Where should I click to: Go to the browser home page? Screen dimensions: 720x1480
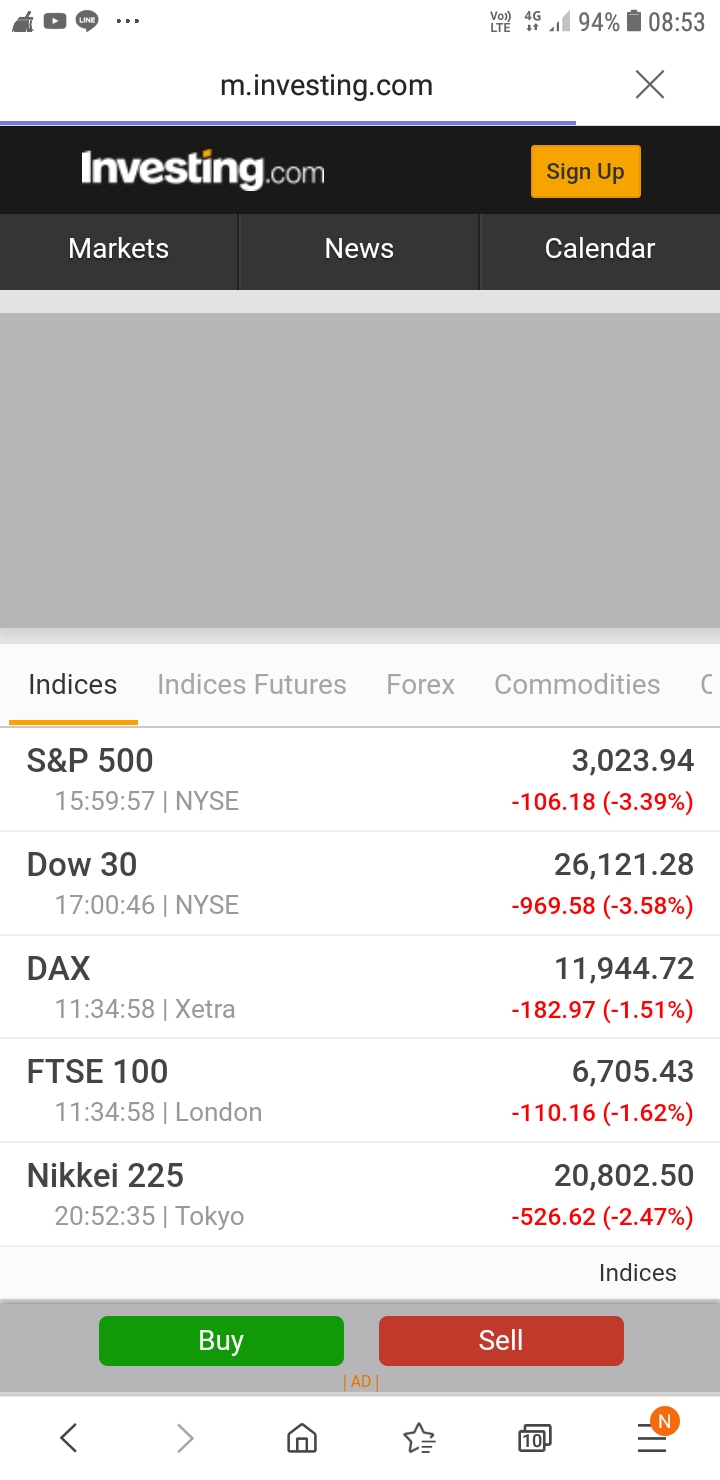click(x=301, y=1438)
